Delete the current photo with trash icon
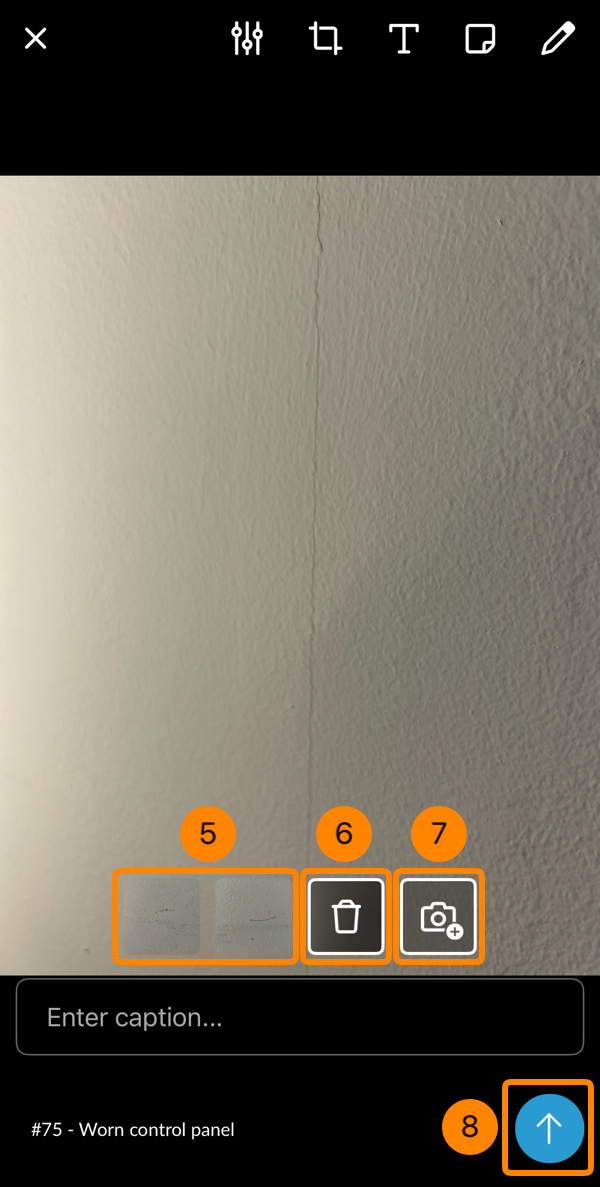Viewport: 600px width, 1187px height. click(x=346, y=917)
